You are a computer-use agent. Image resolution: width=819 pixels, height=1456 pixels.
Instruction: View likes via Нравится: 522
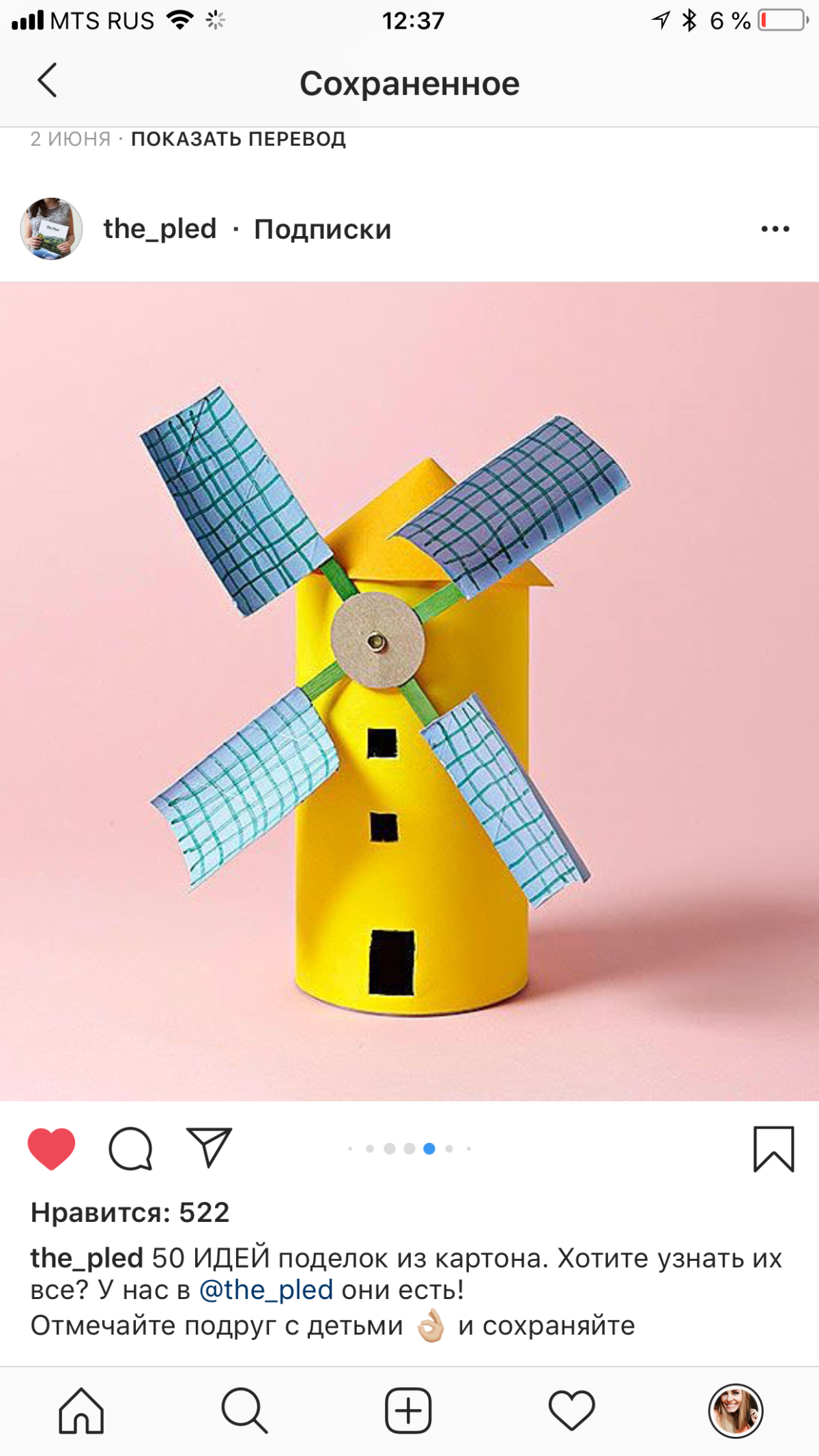click(130, 1212)
